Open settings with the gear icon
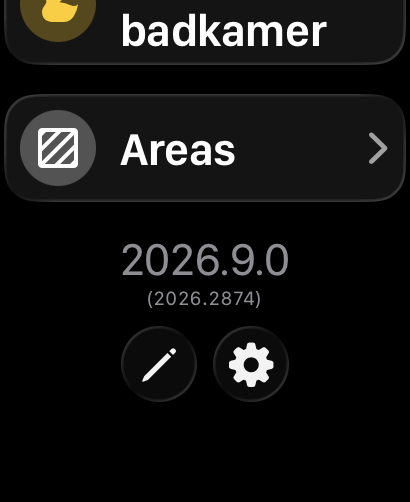Image resolution: width=410 pixels, height=502 pixels. (x=251, y=364)
